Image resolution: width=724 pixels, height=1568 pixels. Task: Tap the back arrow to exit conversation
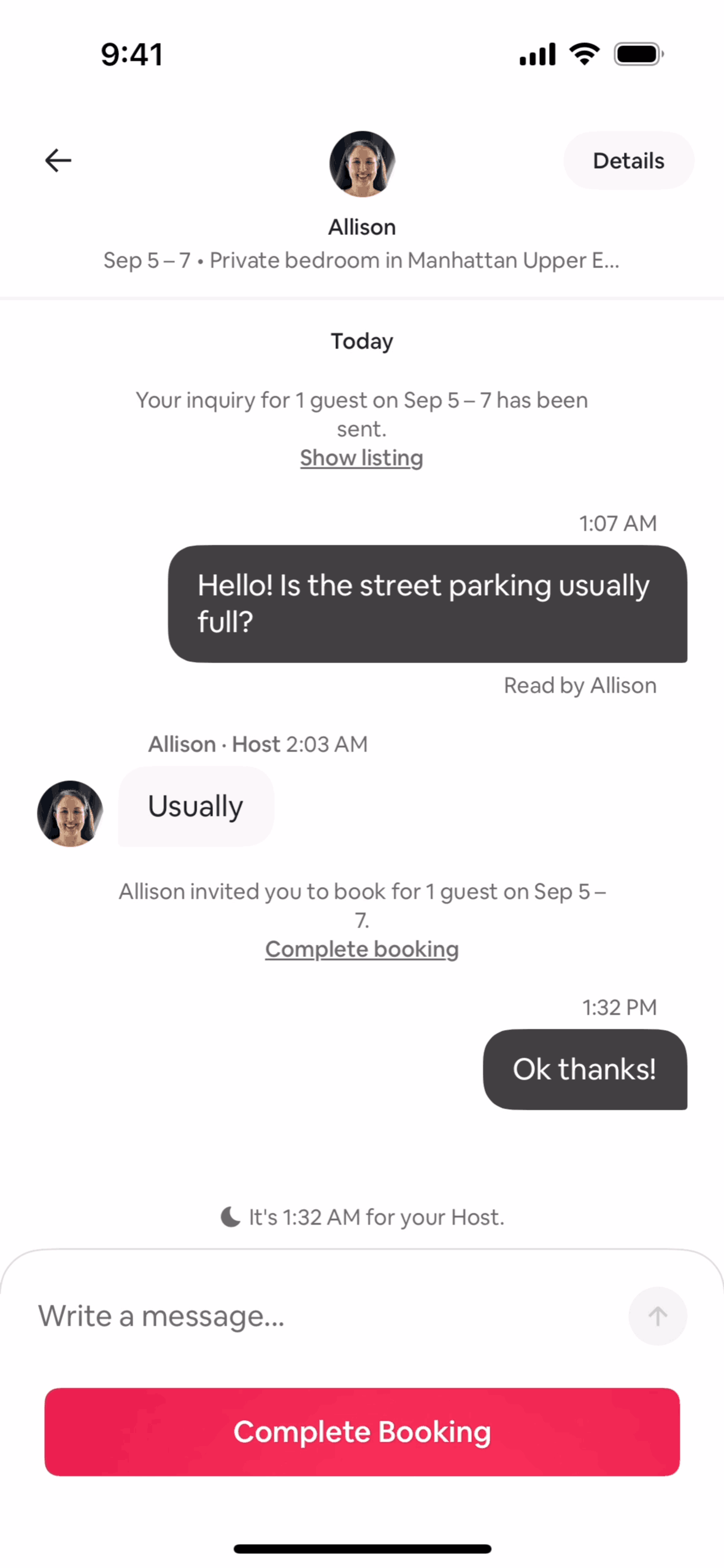pos(57,160)
